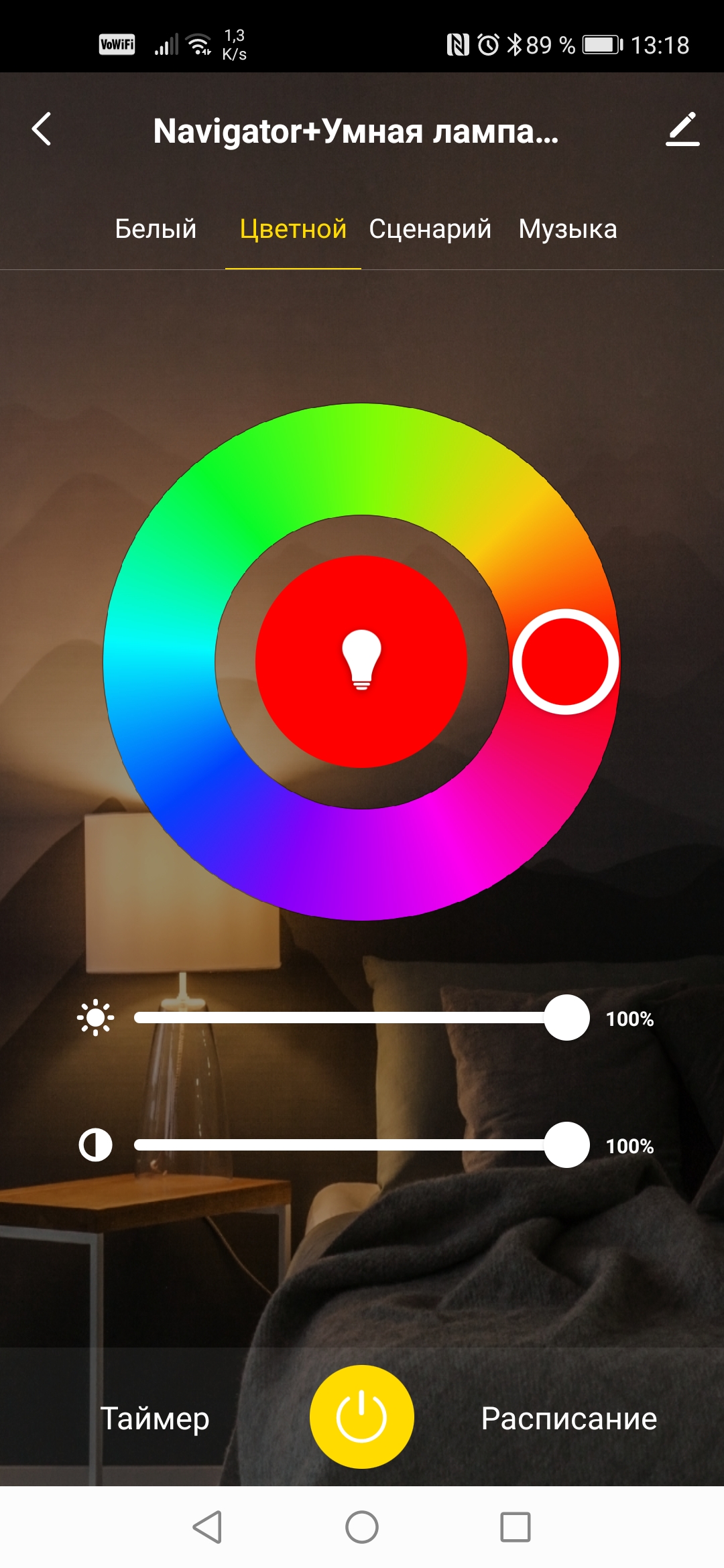Open the Сценарий tab
The image size is (724, 1568).
[430, 229]
